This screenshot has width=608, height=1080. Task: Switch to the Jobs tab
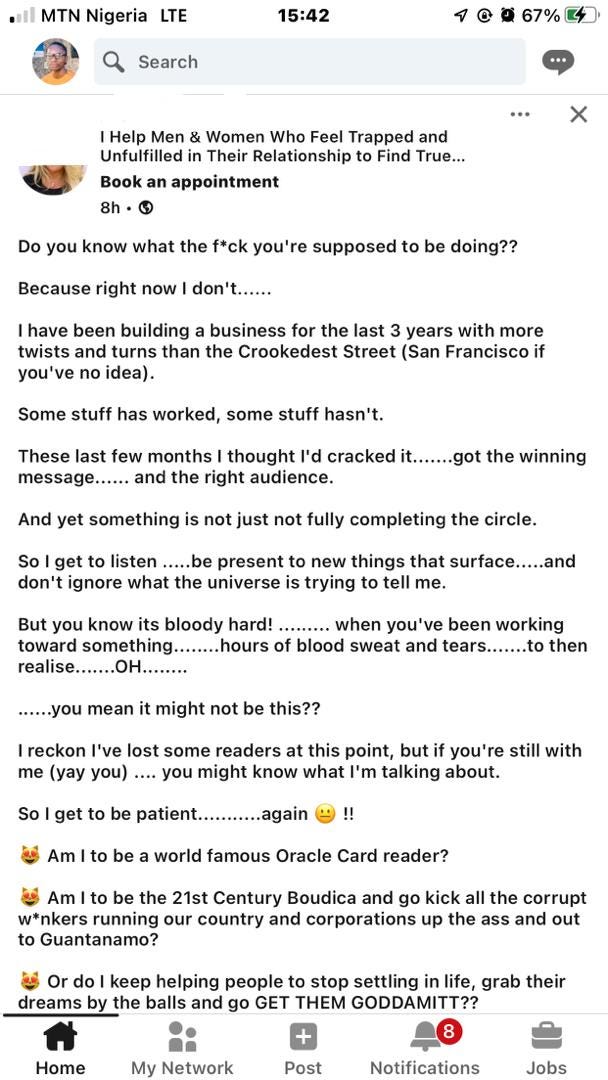[546, 1048]
